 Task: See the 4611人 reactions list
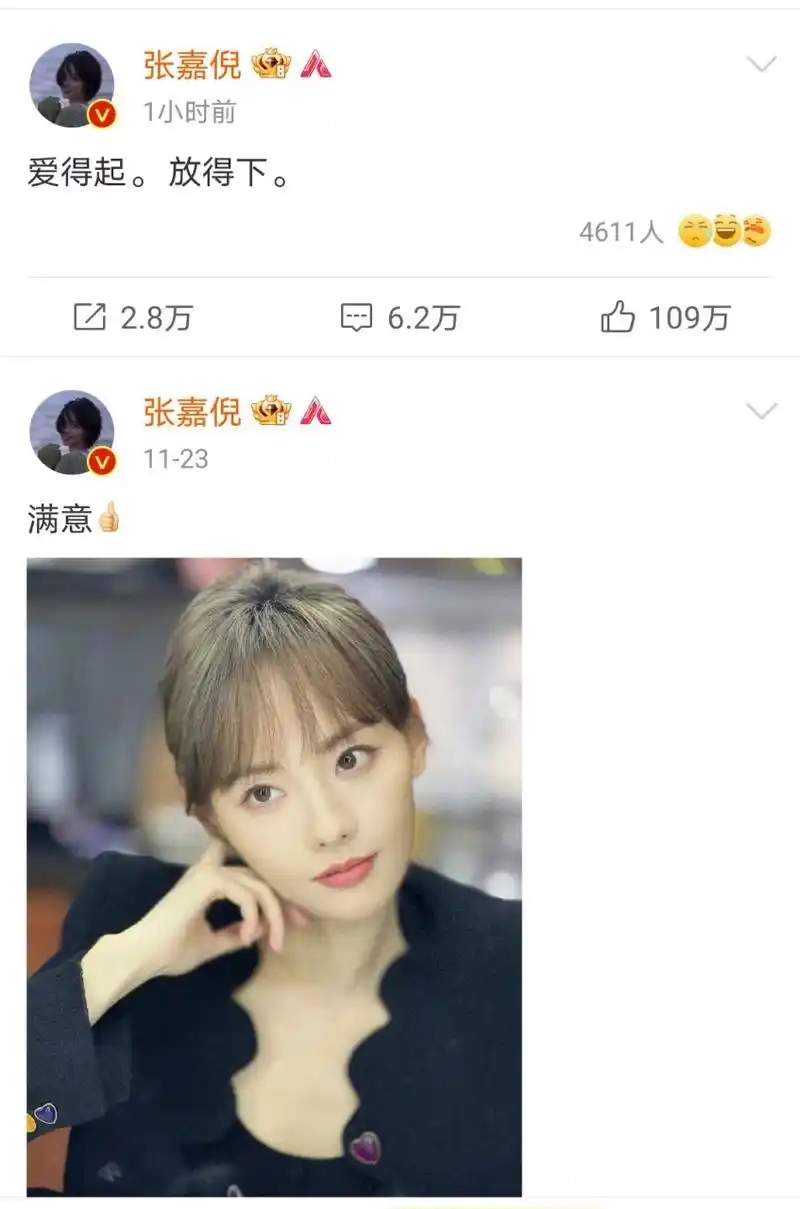[x=675, y=232]
